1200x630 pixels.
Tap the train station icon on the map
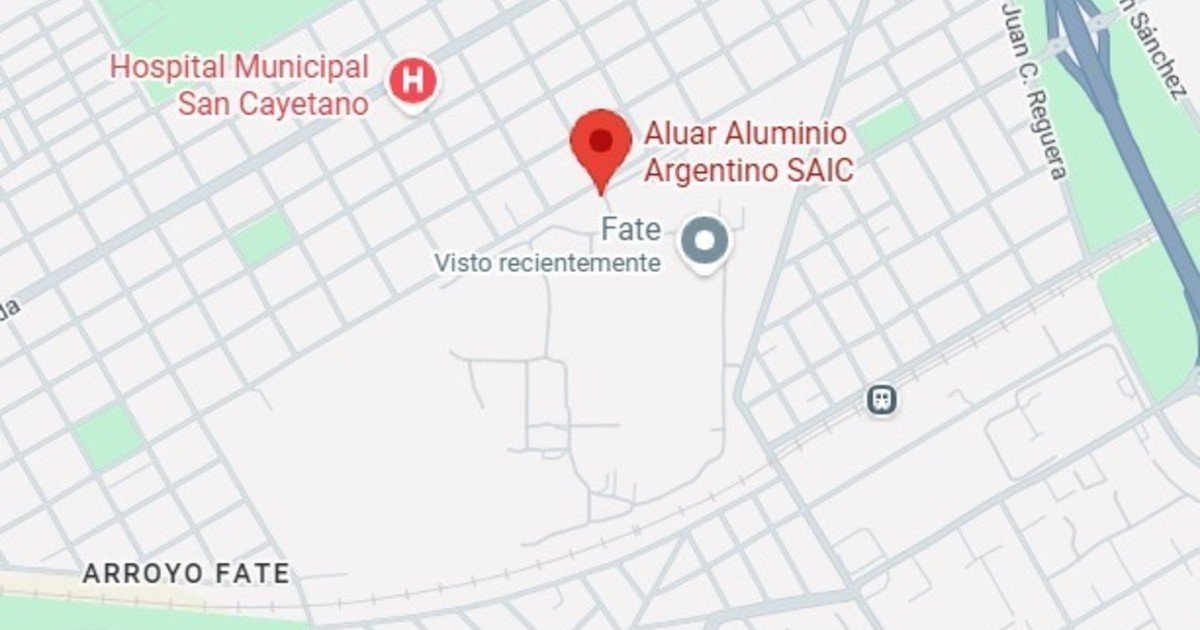tap(881, 401)
